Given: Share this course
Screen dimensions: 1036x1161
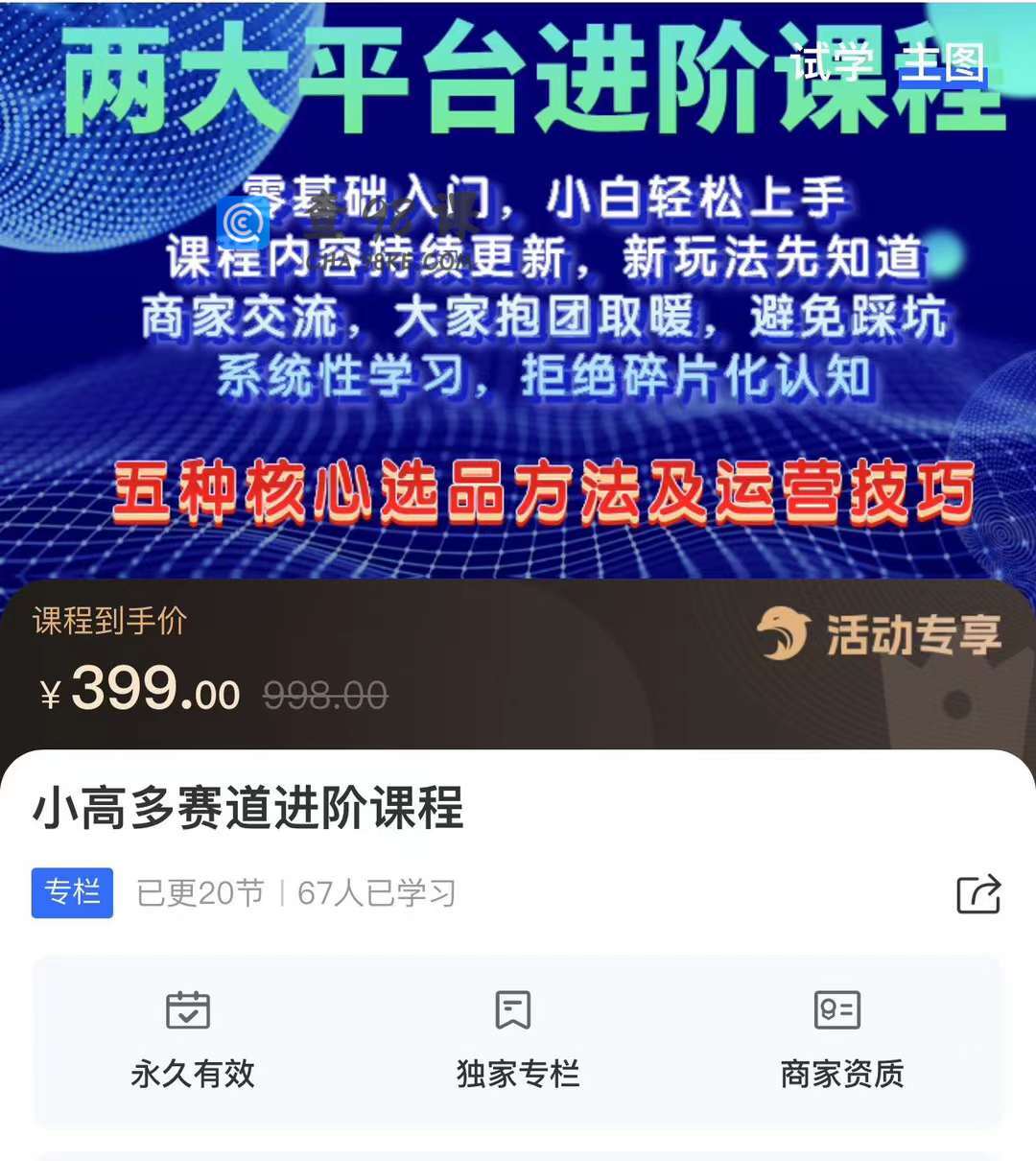Looking at the screenshot, I should coord(978,894).
